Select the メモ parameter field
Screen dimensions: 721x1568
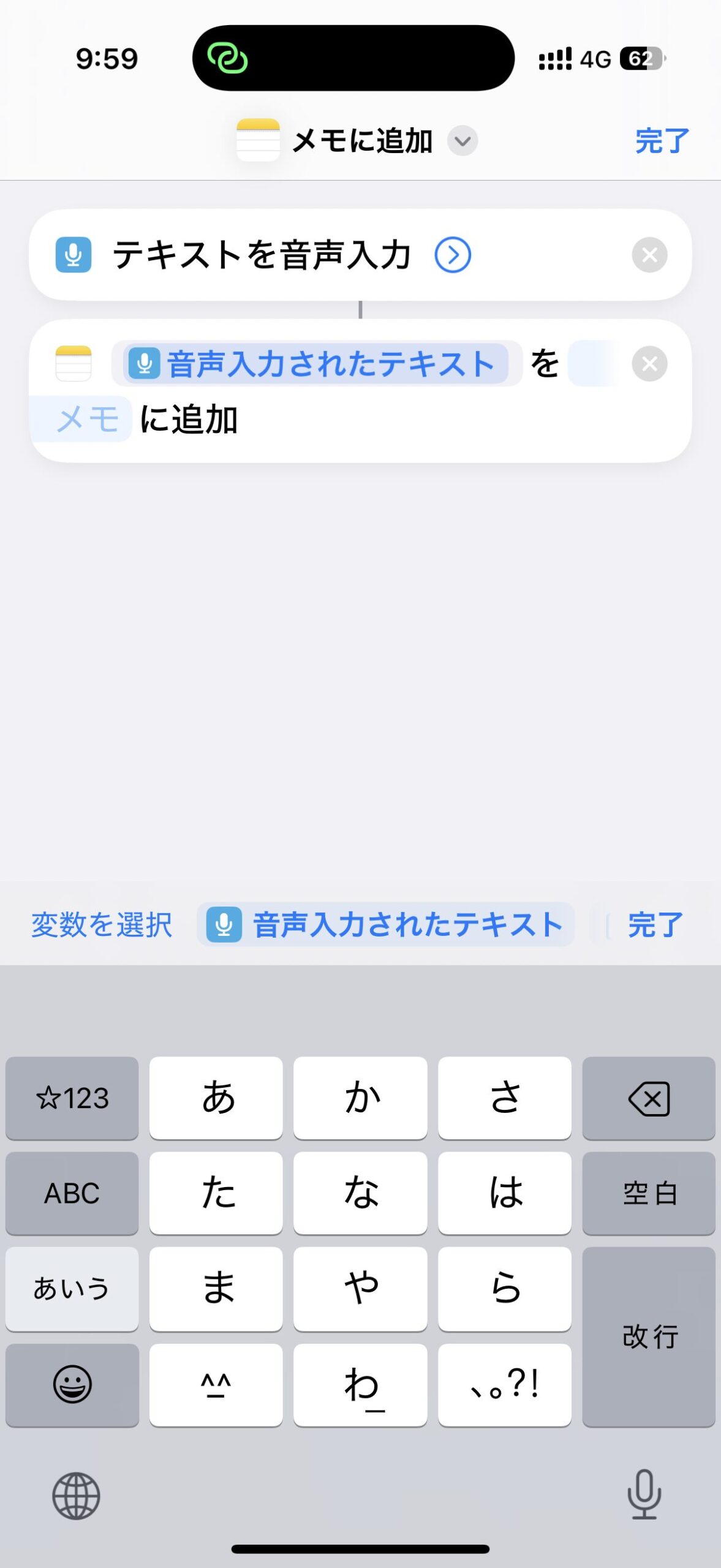(81, 420)
